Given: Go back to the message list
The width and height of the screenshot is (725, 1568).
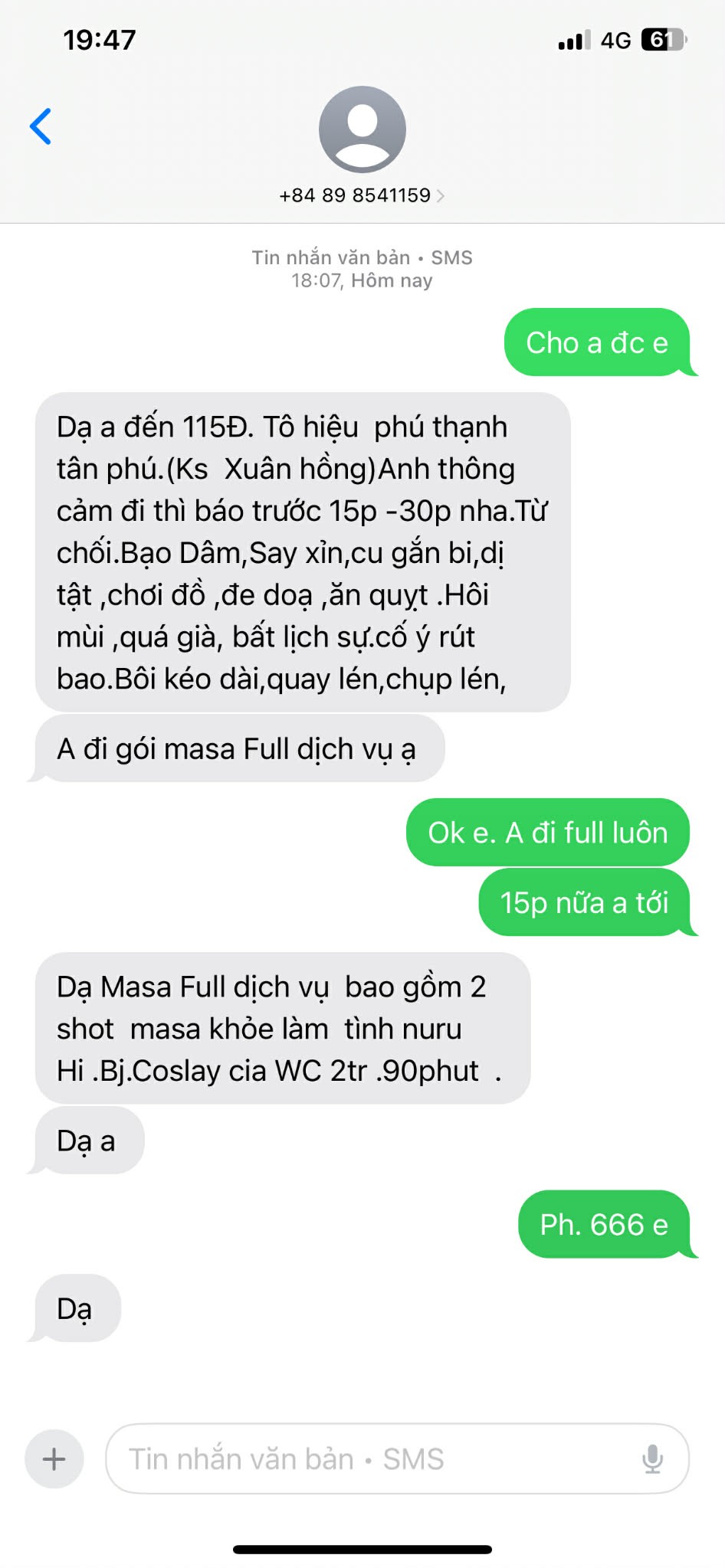Looking at the screenshot, I should pos(41,126).
